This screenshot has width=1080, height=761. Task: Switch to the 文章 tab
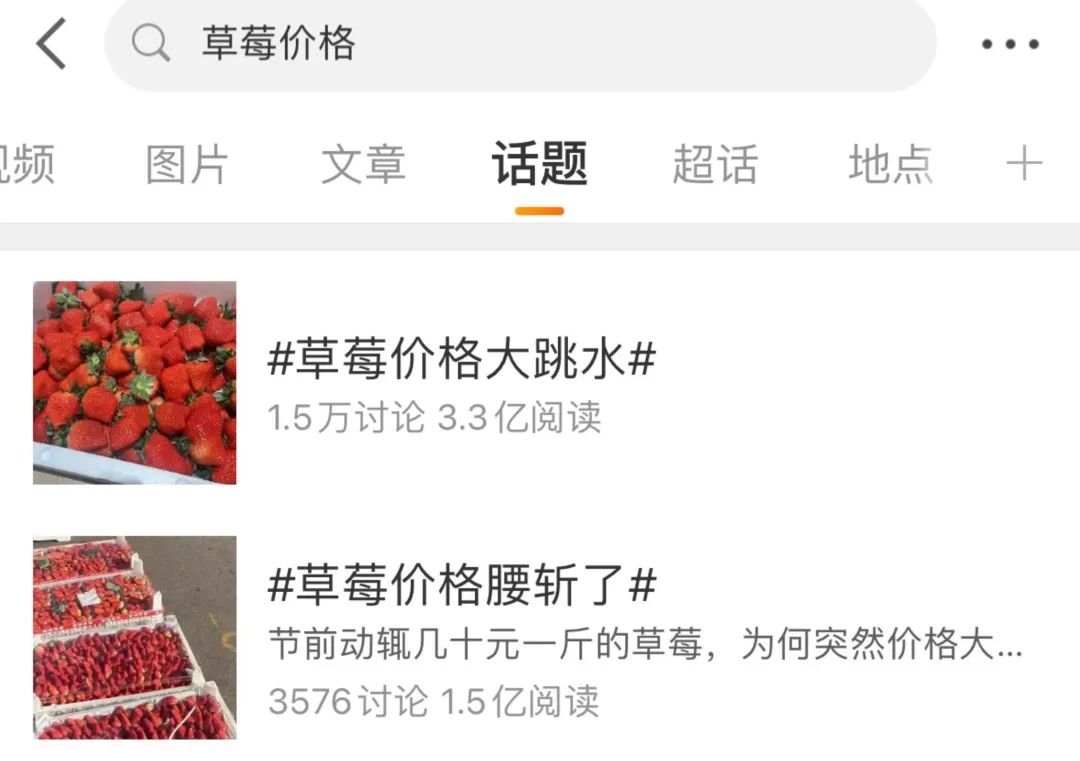[x=363, y=165]
